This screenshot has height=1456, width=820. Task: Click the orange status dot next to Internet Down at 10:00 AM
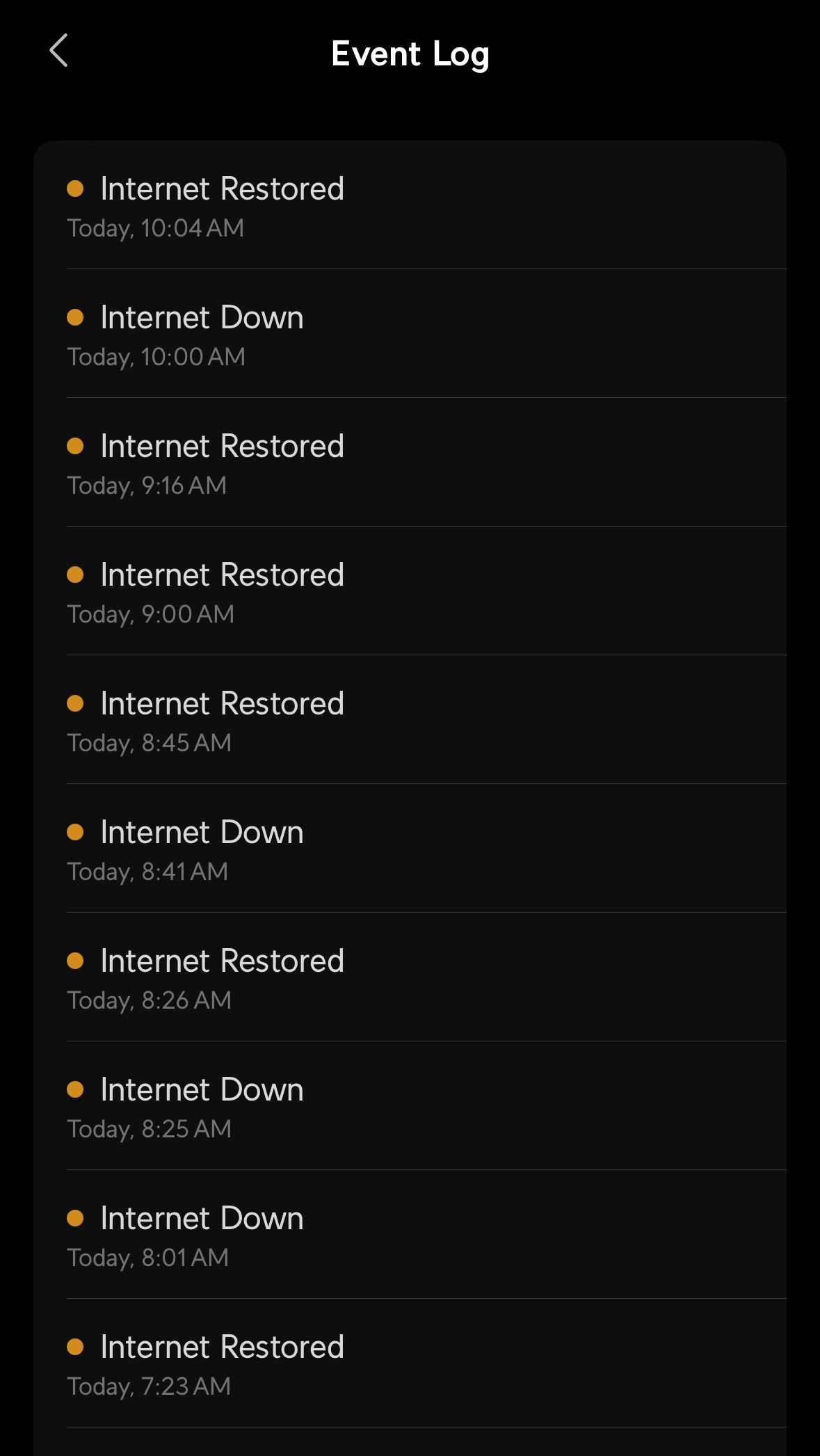tap(77, 318)
